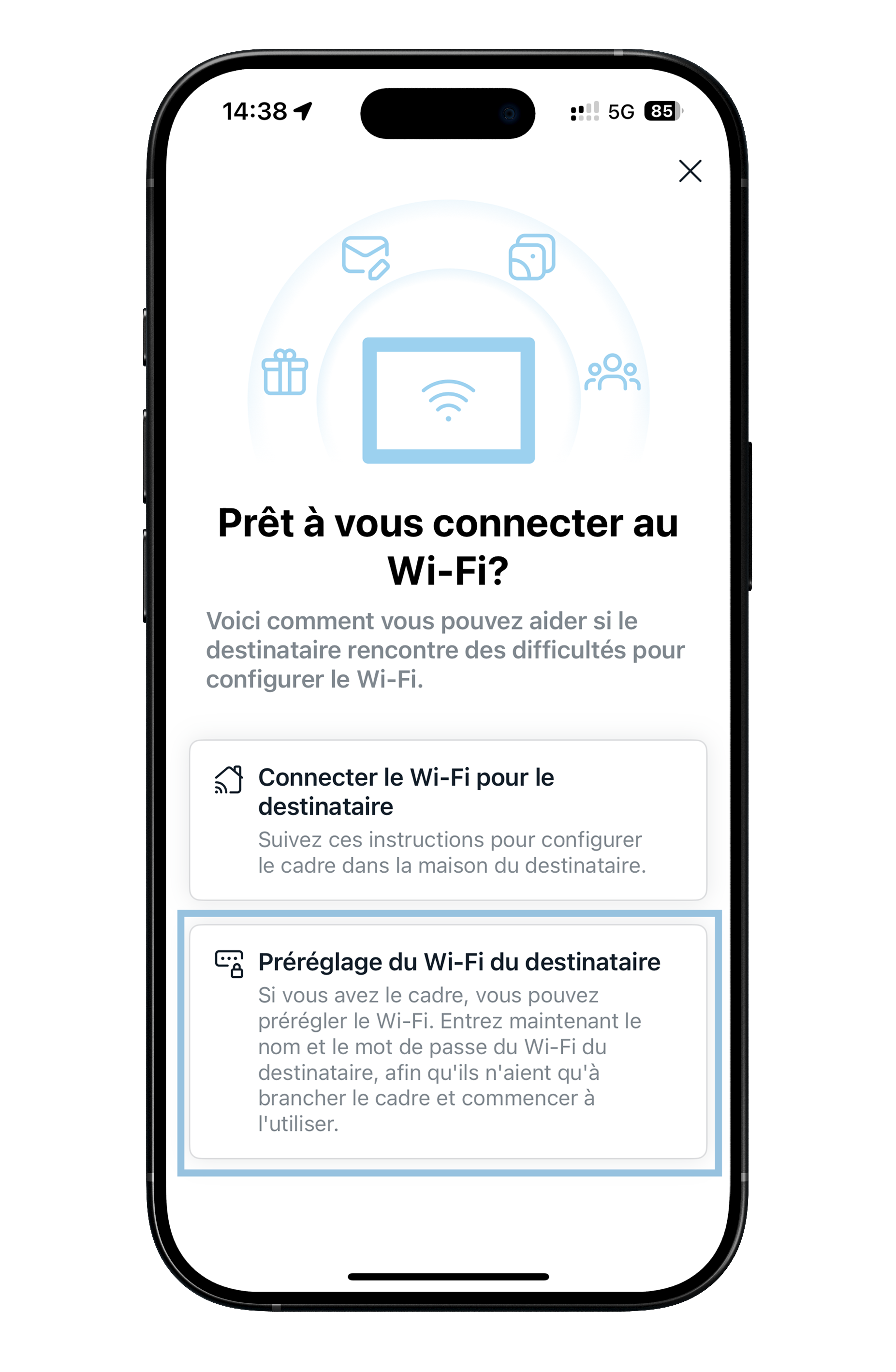Tap the gray instructions subtitle text
Image resolution: width=896 pixels, height=1372 pixels.
pos(447,650)
